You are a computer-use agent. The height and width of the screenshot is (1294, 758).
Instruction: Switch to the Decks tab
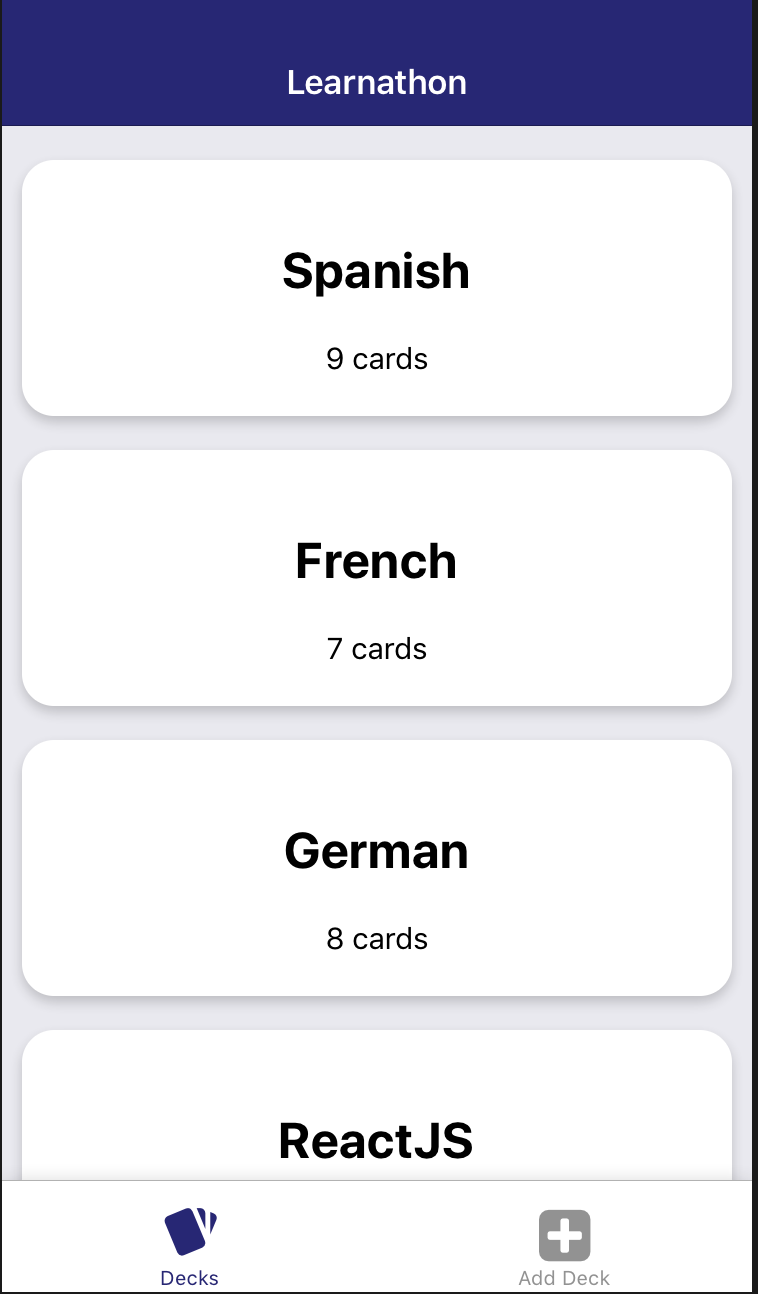(x=190, y=1245)
